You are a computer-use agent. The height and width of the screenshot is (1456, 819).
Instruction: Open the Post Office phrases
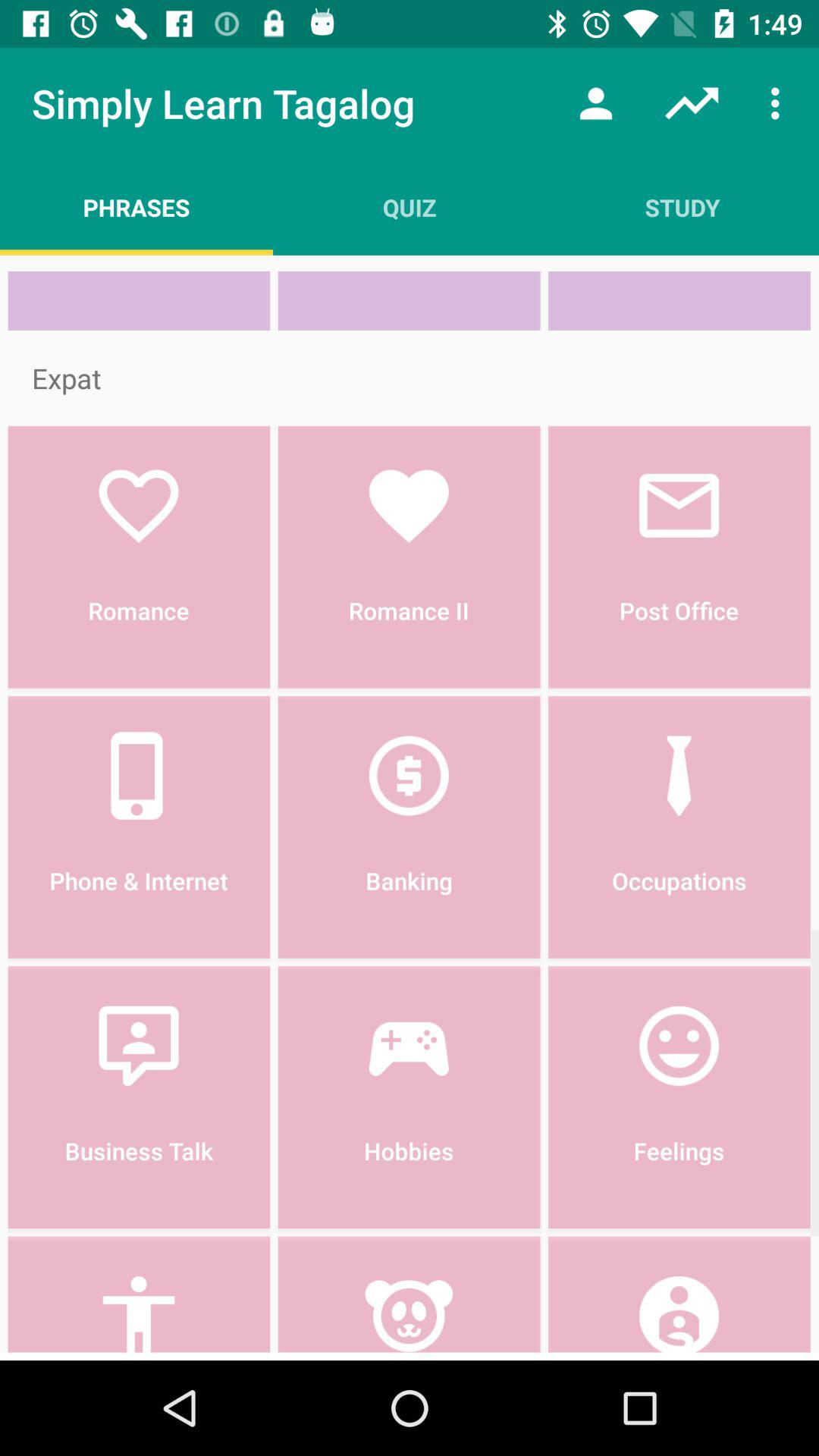click(x=679, y=557)
